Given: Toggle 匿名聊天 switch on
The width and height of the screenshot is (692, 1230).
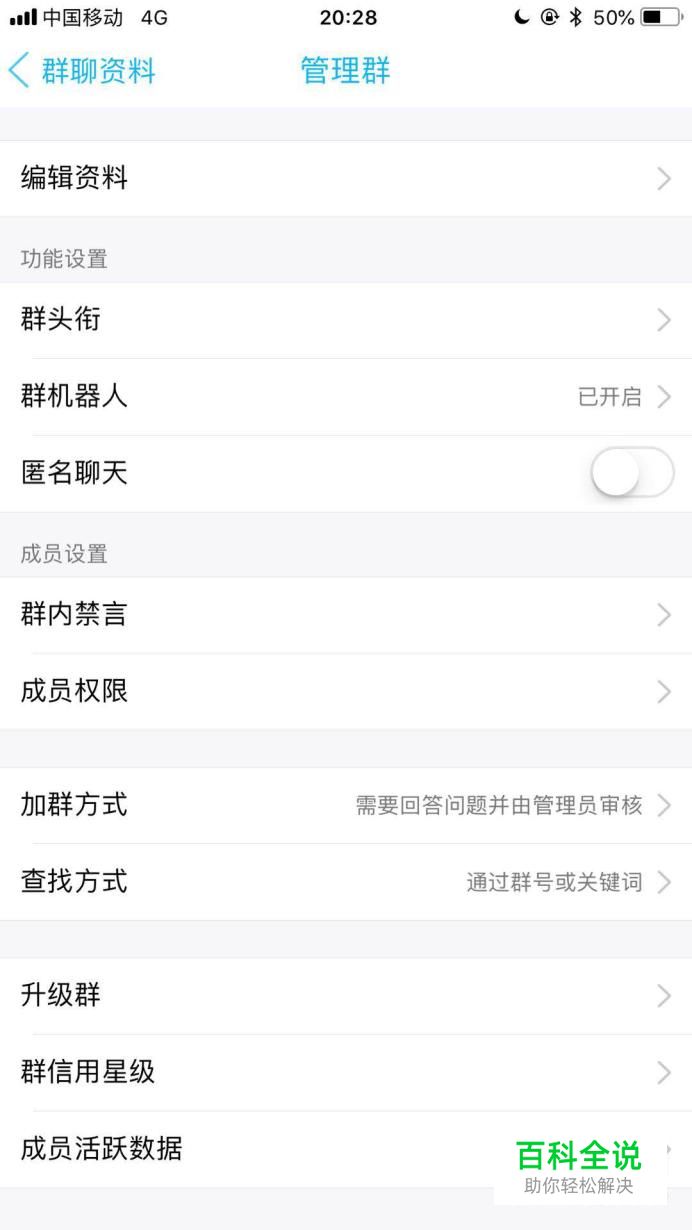Looking at the screenshot, I should (x=632, y=473).
